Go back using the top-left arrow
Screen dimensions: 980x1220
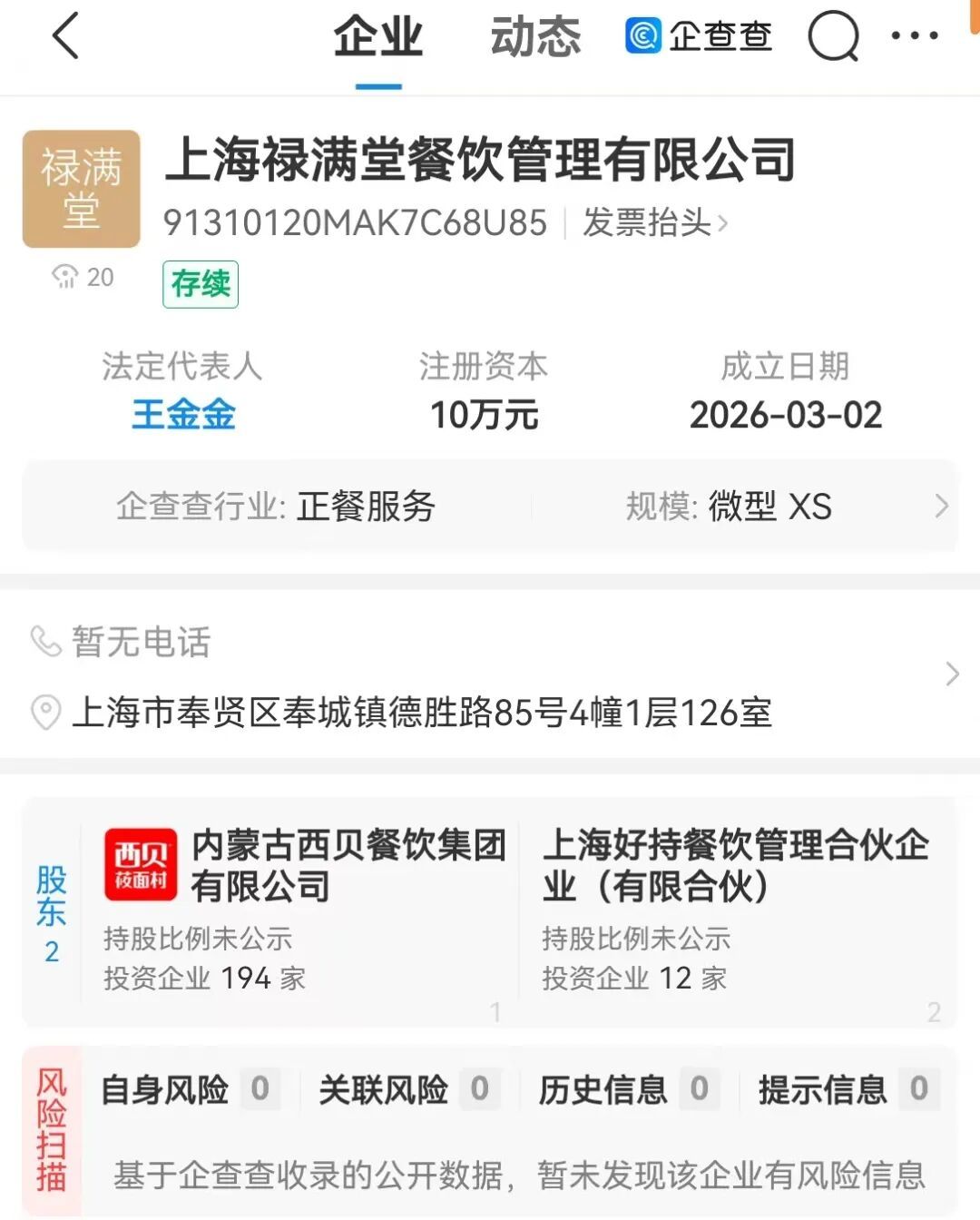click(65, 37)
